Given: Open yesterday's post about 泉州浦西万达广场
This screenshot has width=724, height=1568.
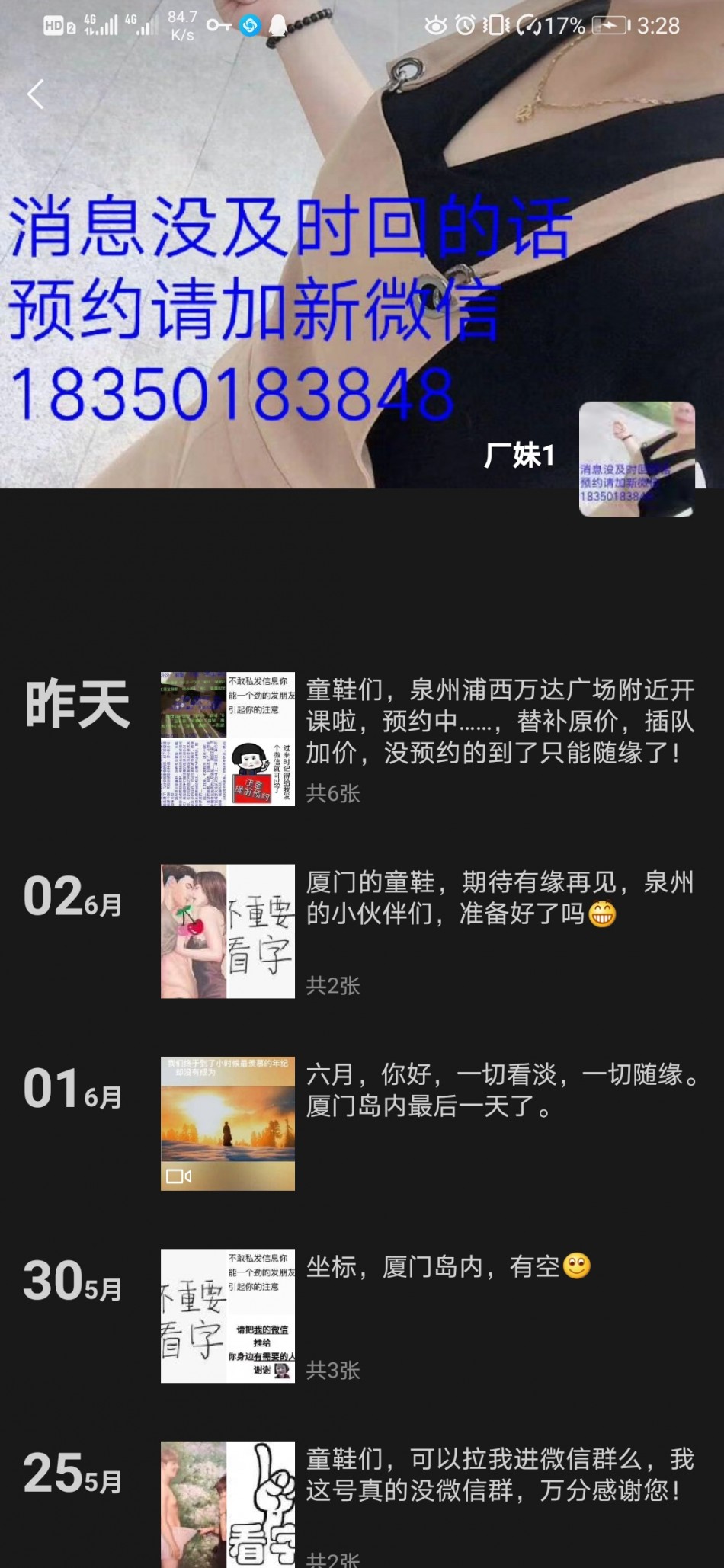Looking at the screenshot, I should [x=499, y=722].
